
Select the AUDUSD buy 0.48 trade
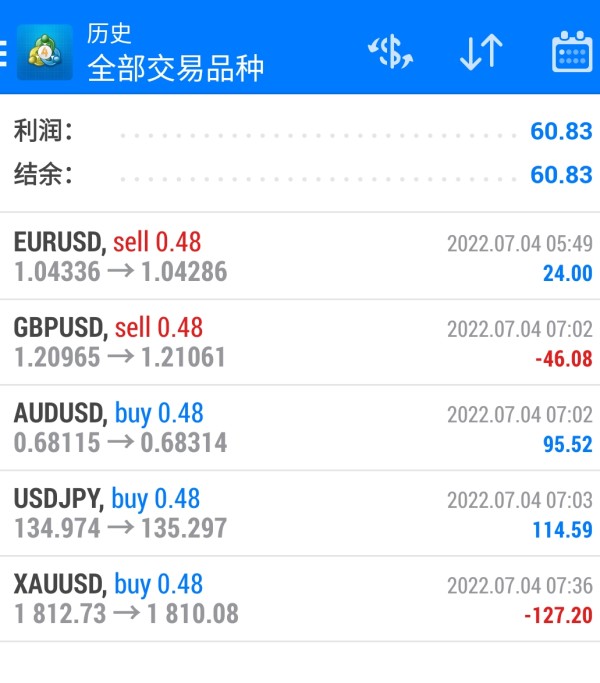300,428
